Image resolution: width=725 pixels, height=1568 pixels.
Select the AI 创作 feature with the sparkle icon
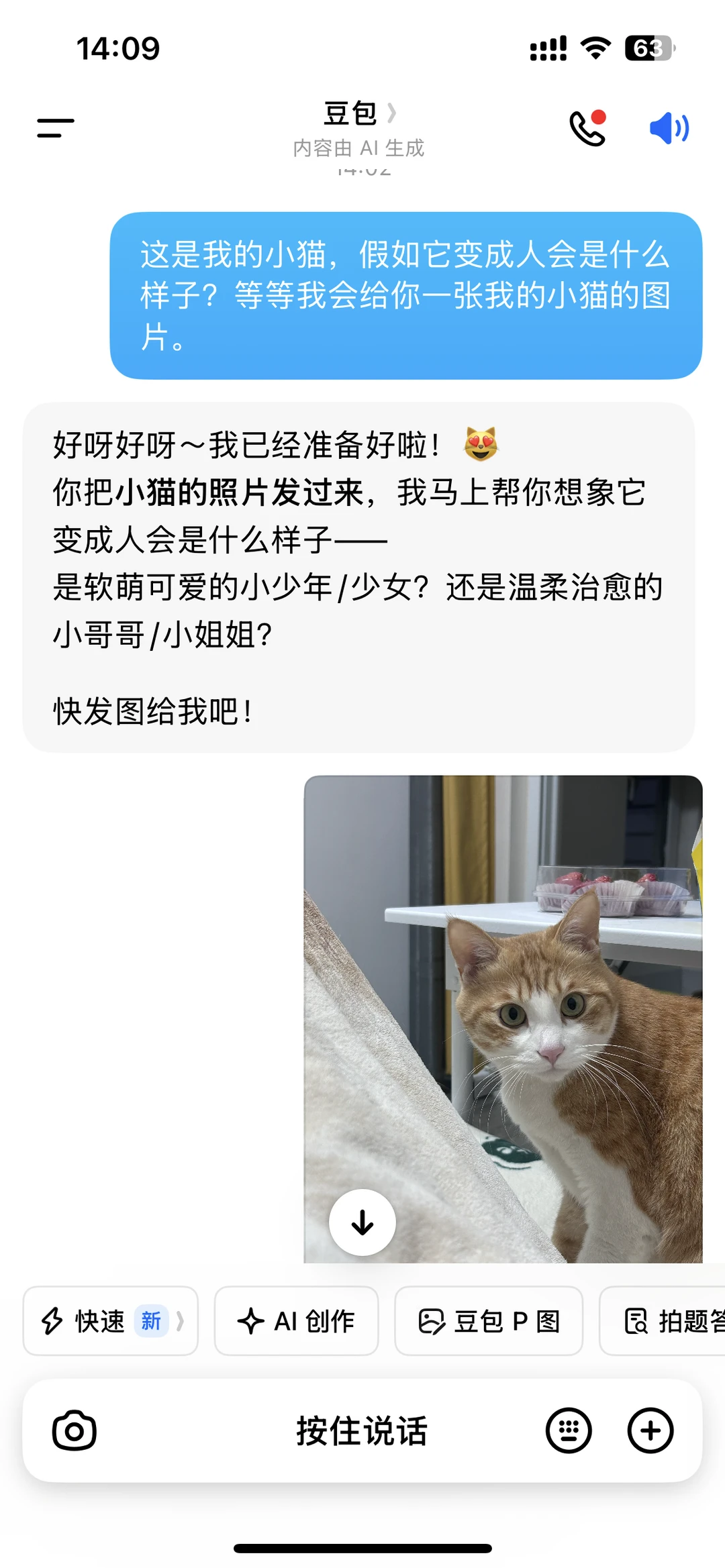point(295,1320)
